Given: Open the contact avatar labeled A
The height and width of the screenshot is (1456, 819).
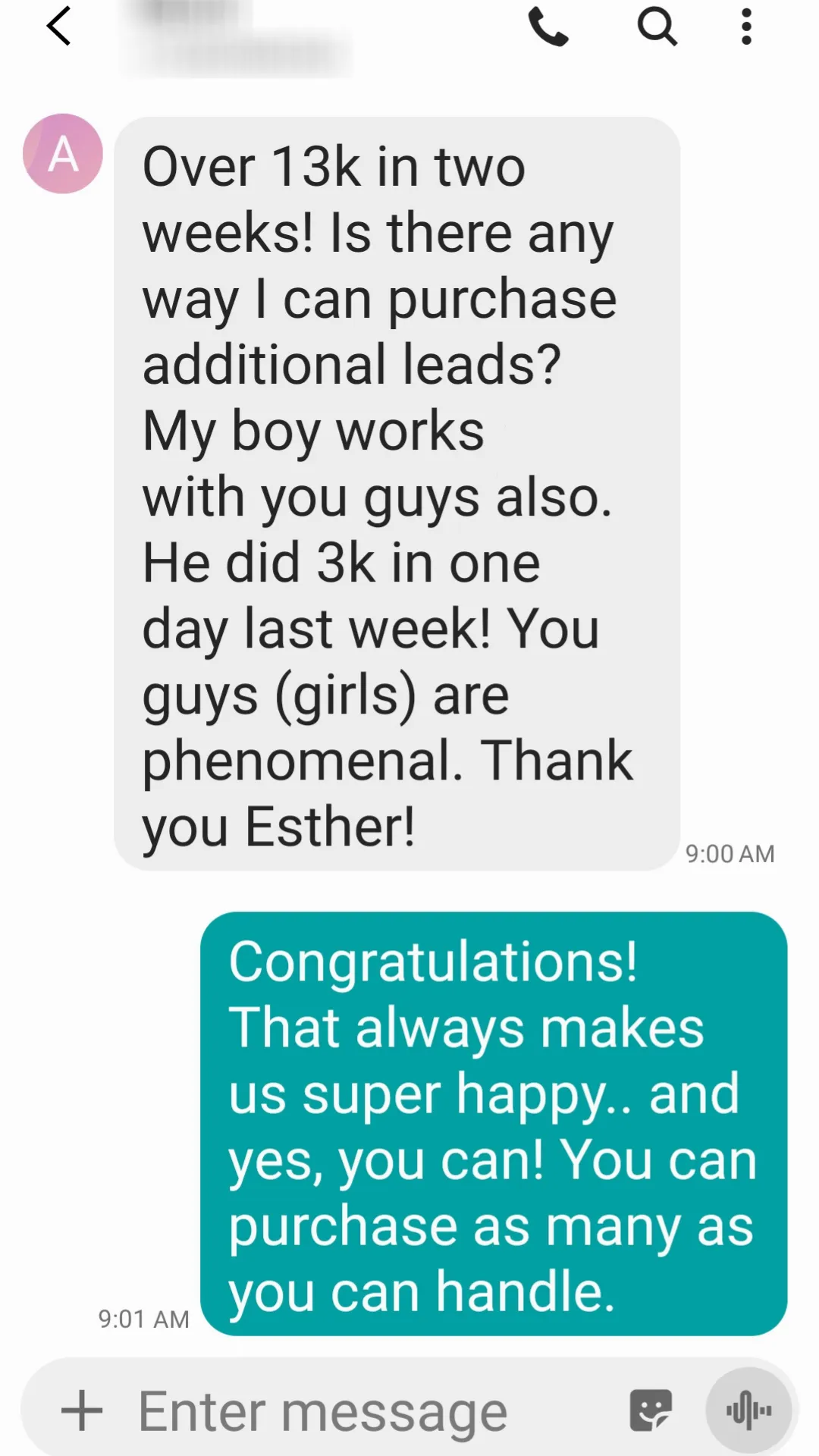Looking at the screenshot, I should click(63, 154).
